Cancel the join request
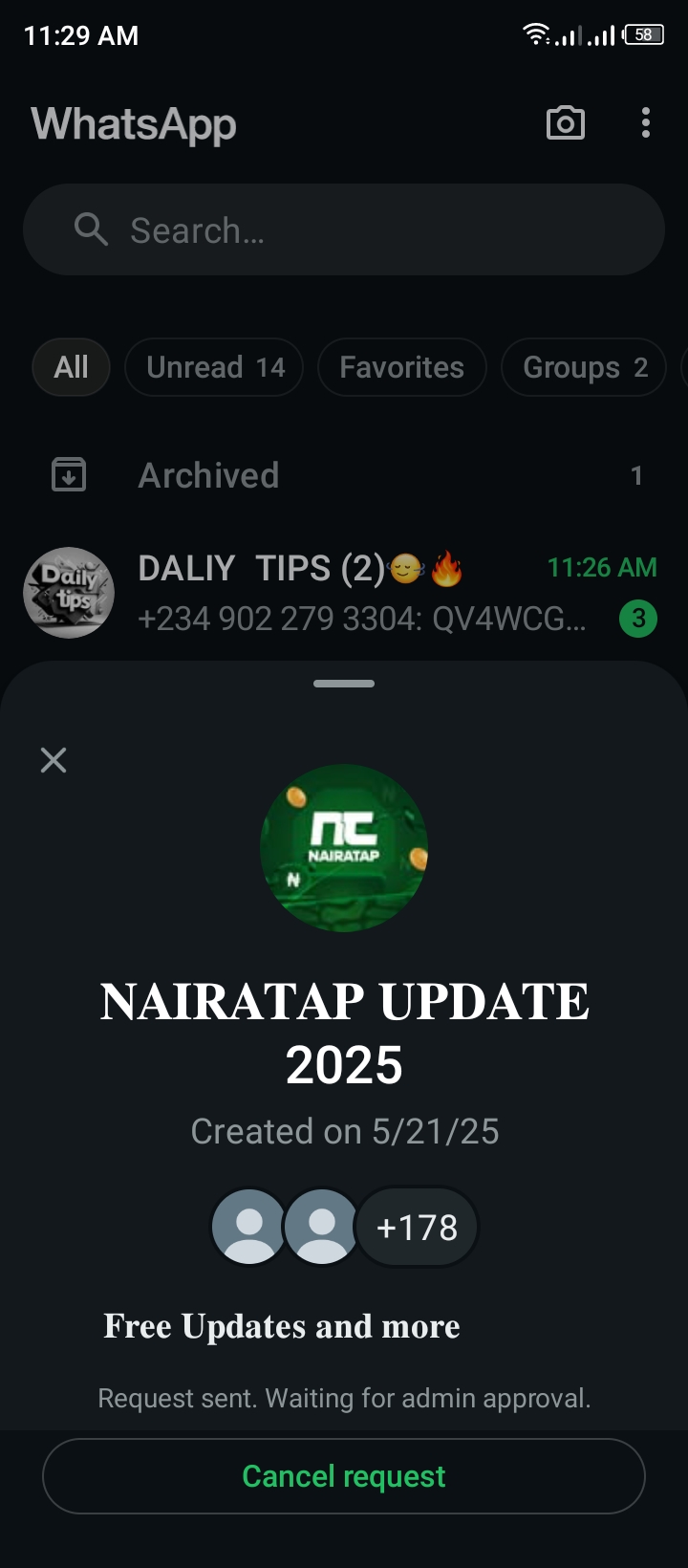The height and width of the screenshot is (1568, 688). (344, 1476)
